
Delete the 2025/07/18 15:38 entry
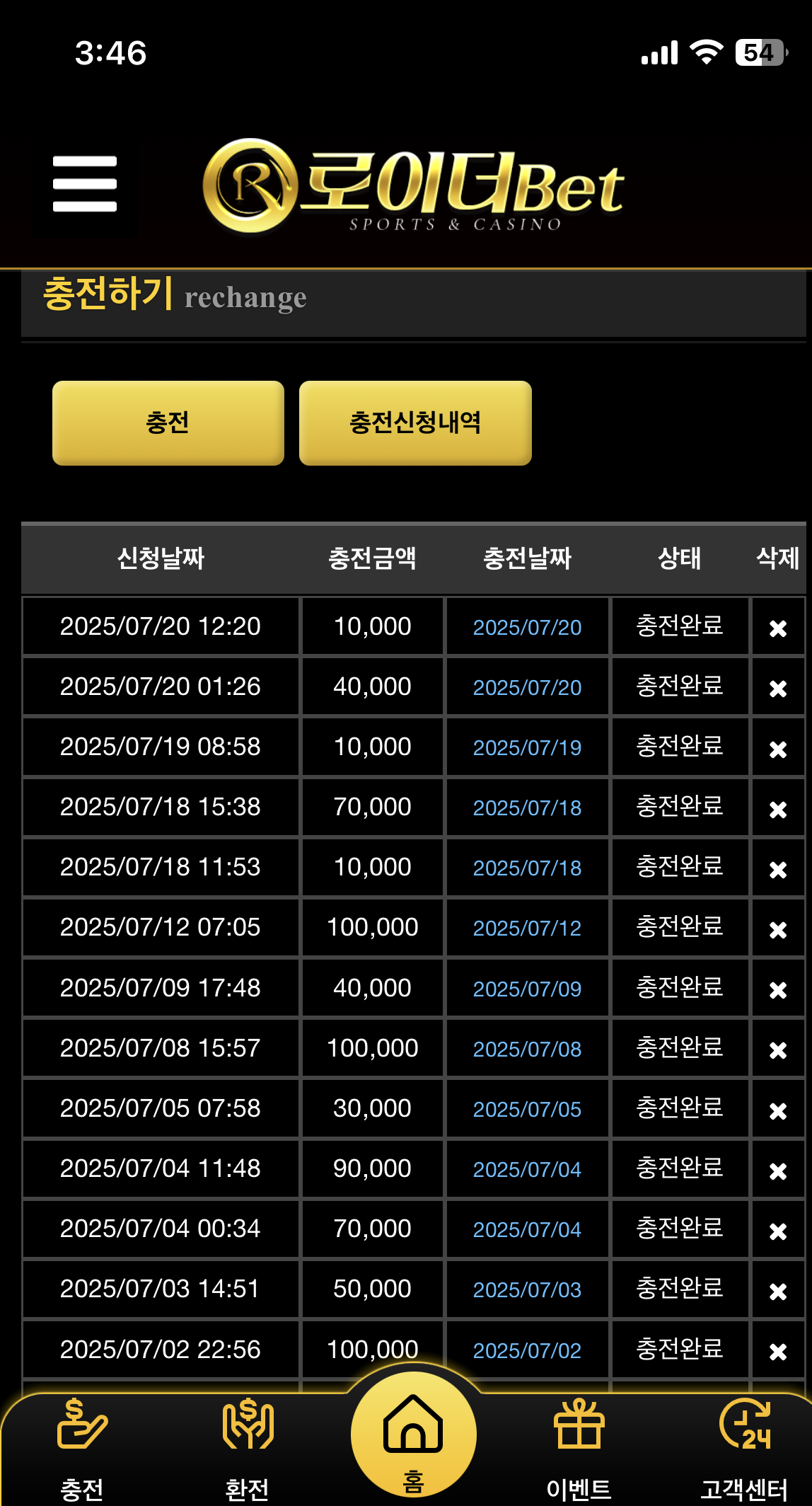click(x=778, y=809)
